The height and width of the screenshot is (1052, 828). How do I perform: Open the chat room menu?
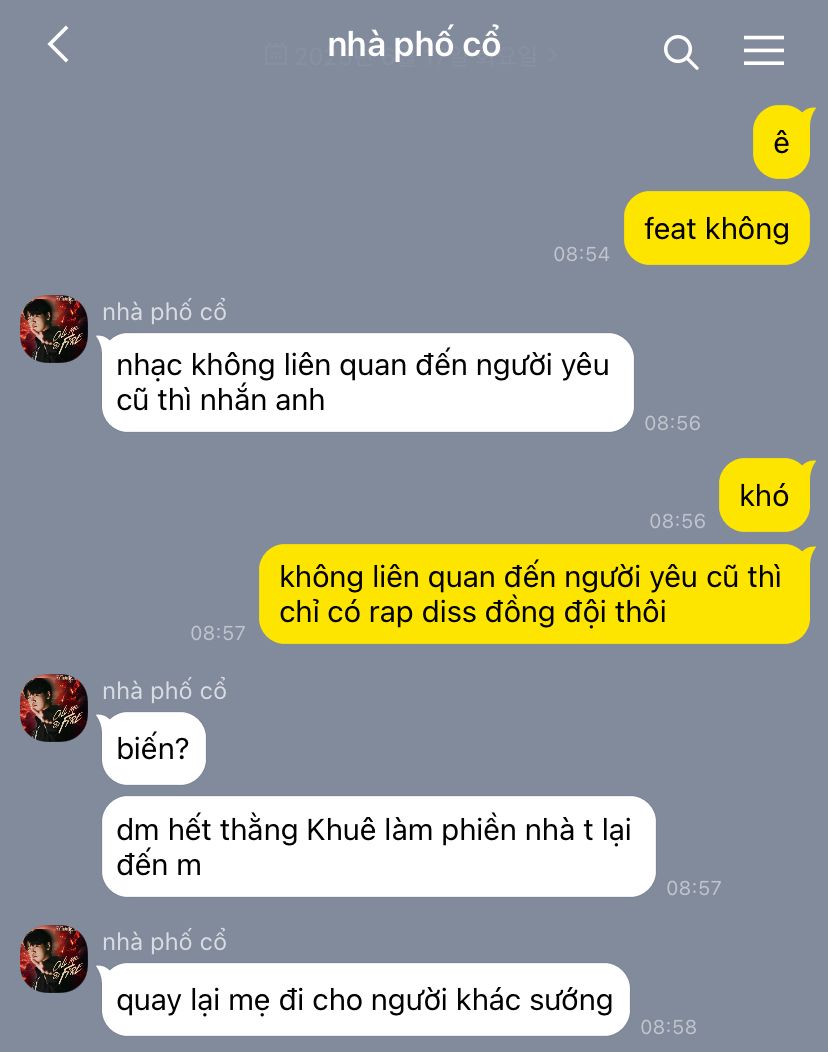pyautogui.click(x=763, y=51)
